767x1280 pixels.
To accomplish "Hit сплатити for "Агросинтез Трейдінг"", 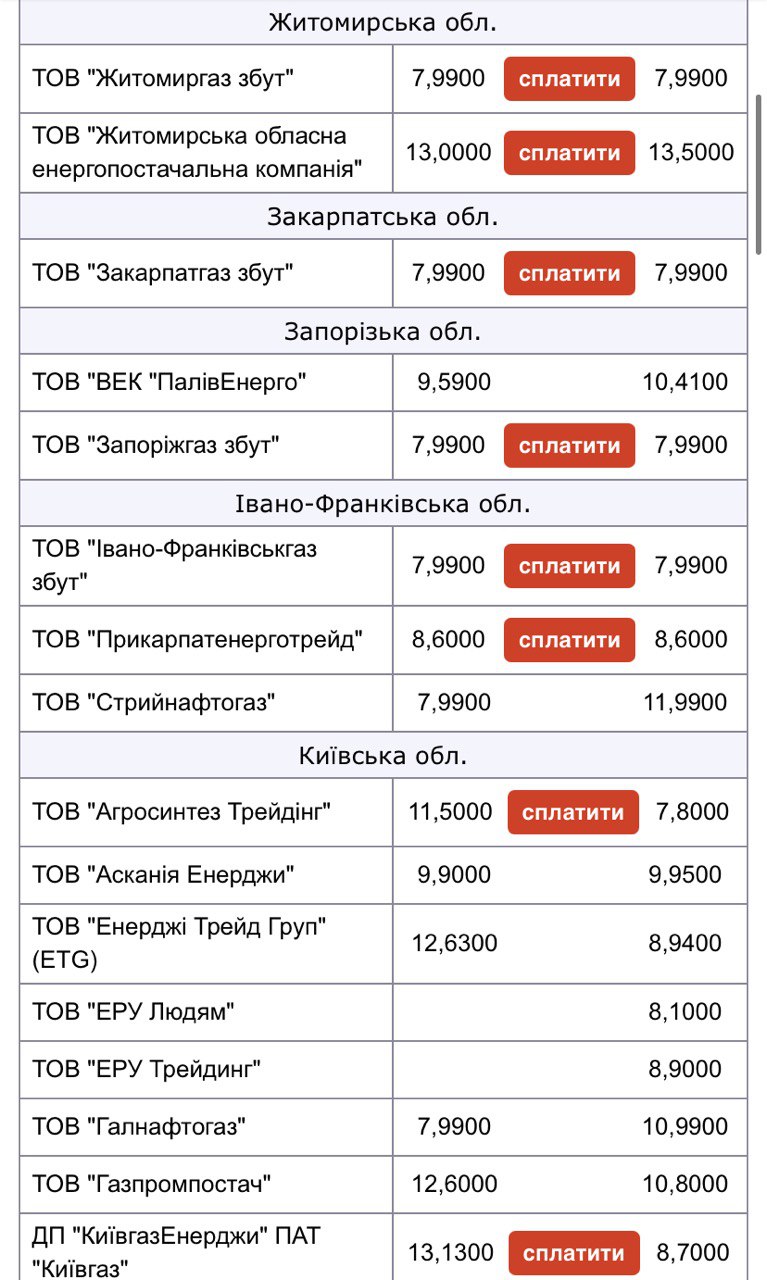I will [573, 812].
